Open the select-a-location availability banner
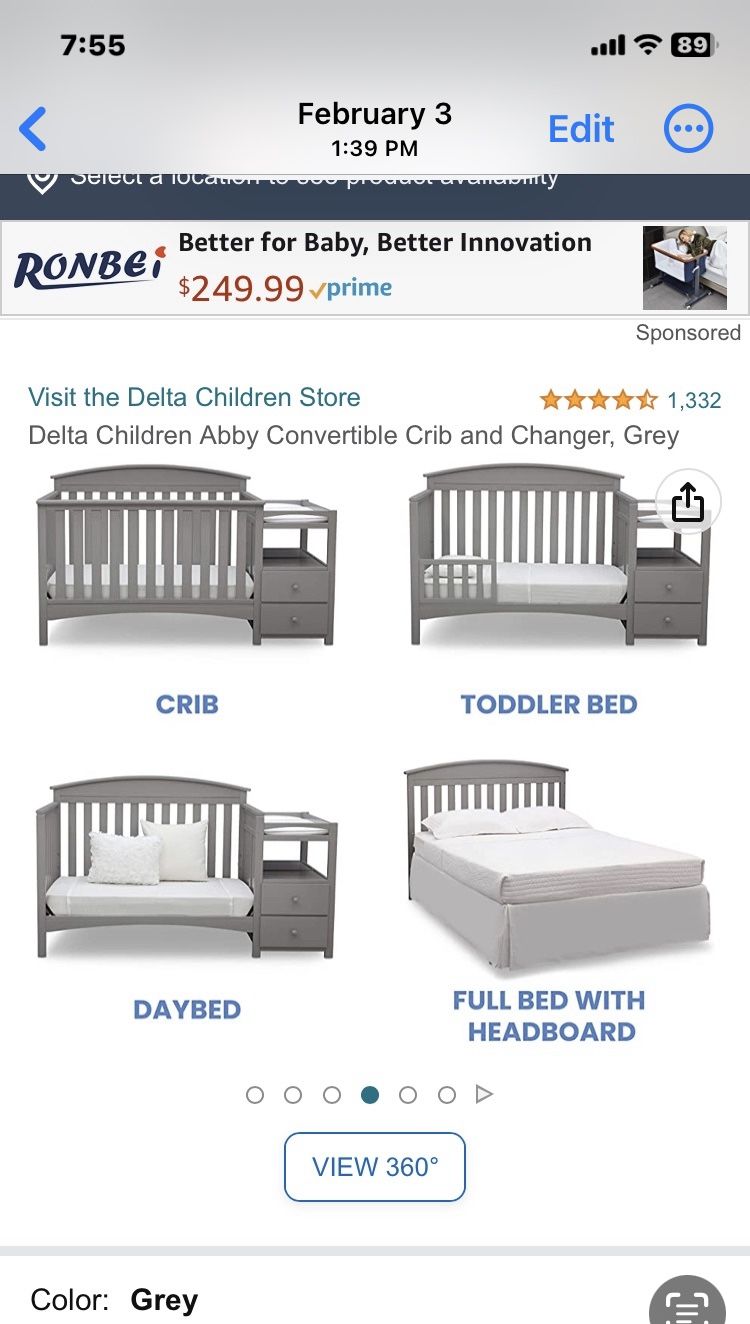 point(310,178)
